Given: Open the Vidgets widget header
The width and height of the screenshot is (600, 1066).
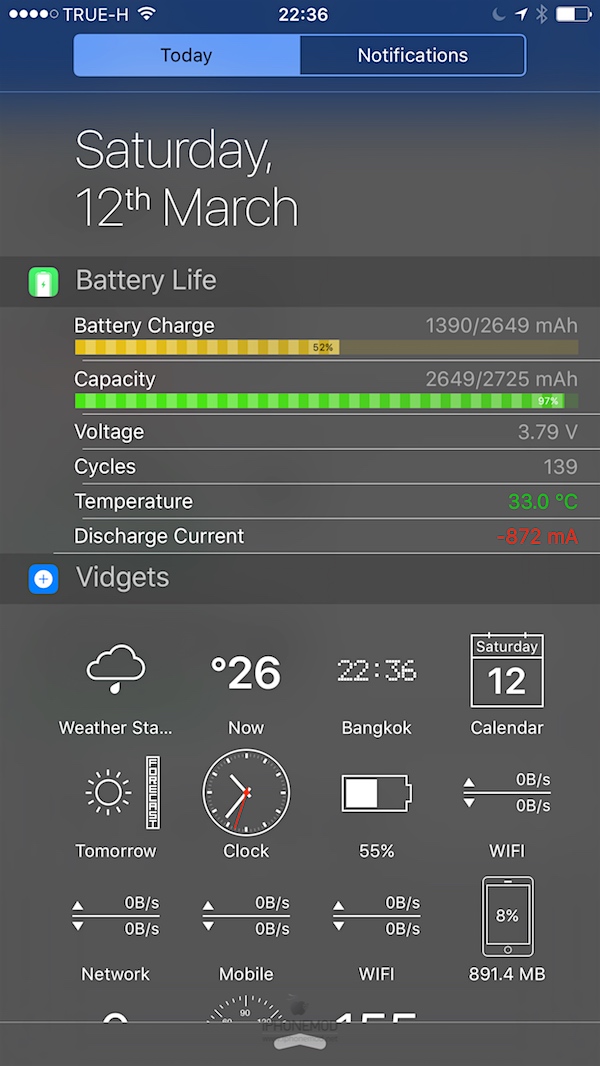Looking at the screenshot, I should tap(122, 578).
